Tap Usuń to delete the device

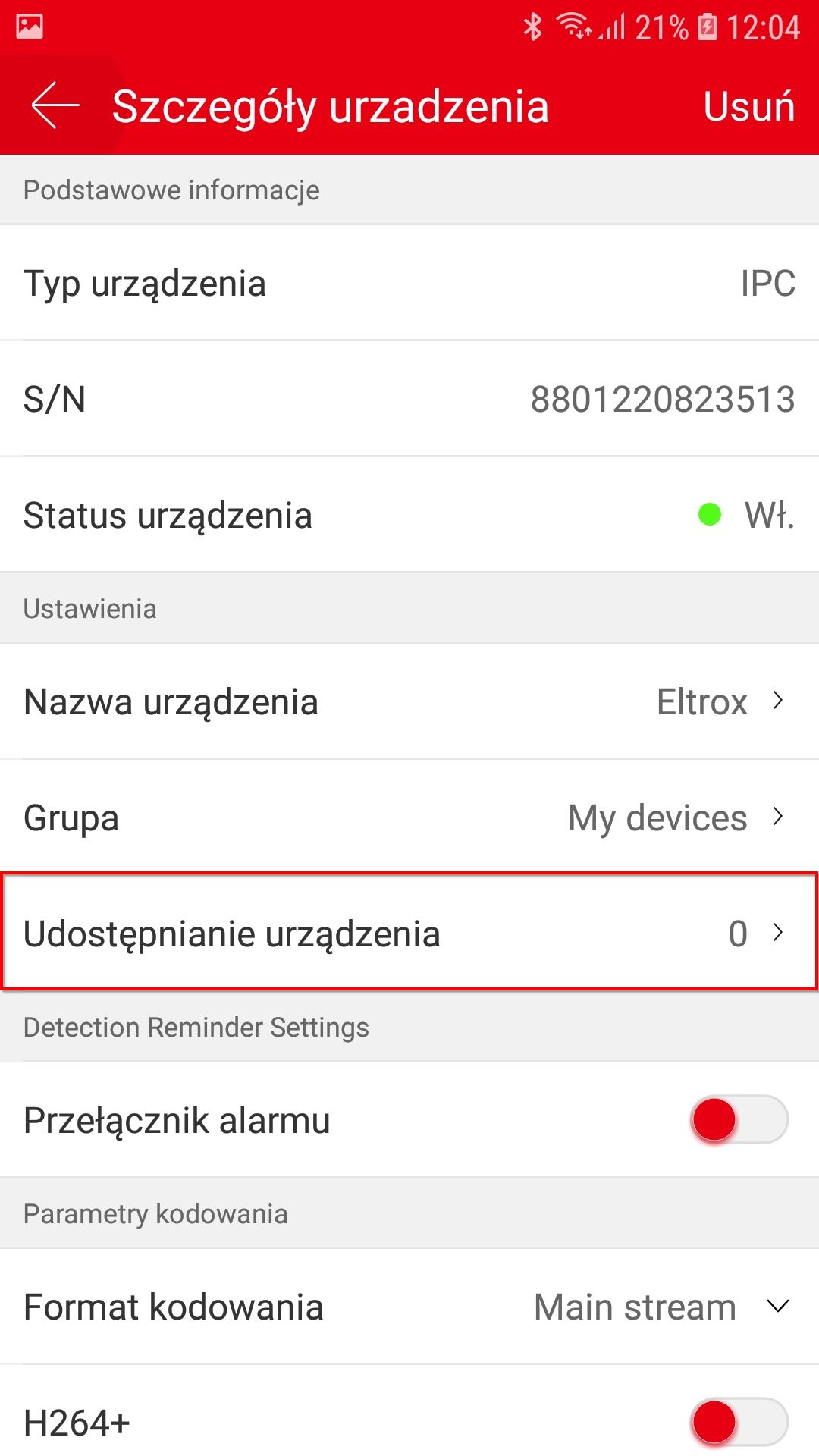749,105
